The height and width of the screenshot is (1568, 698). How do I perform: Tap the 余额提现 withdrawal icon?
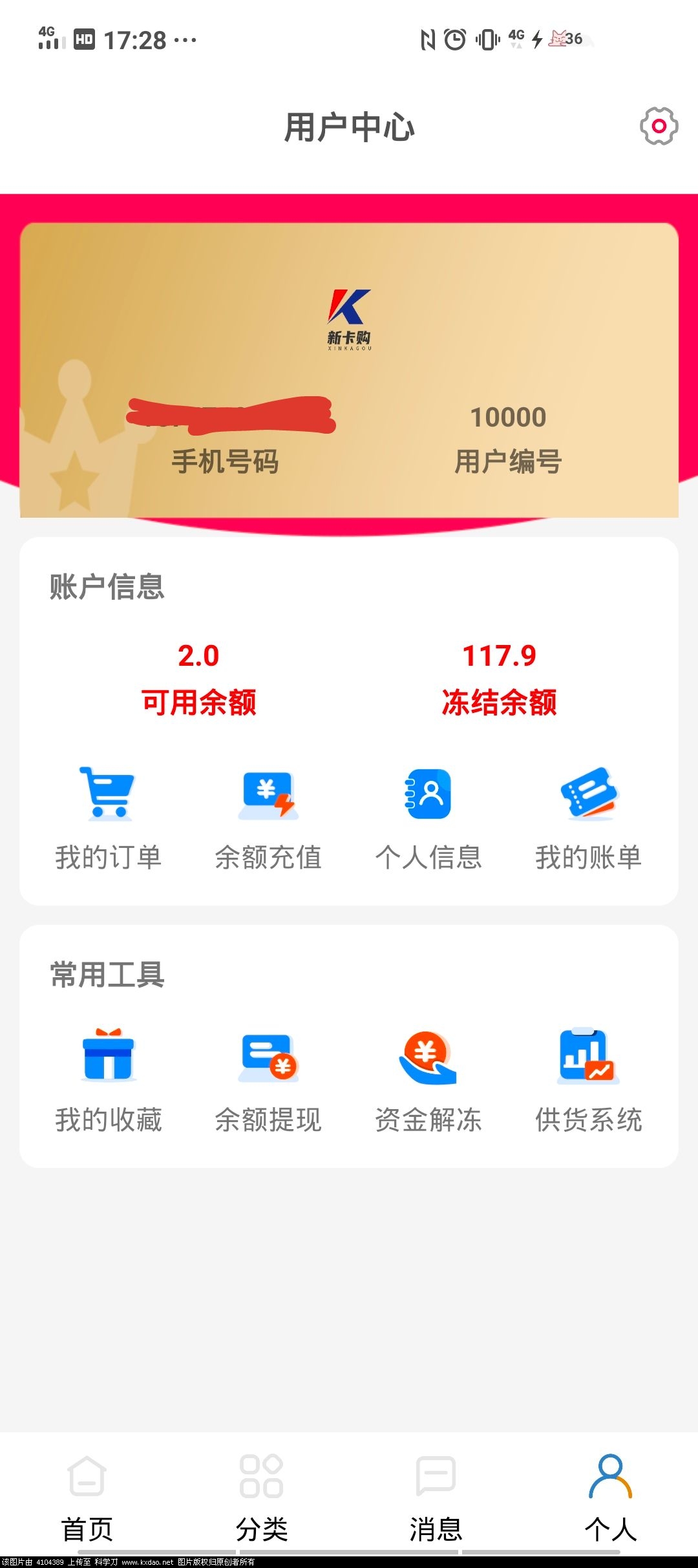click(268, 1058)
